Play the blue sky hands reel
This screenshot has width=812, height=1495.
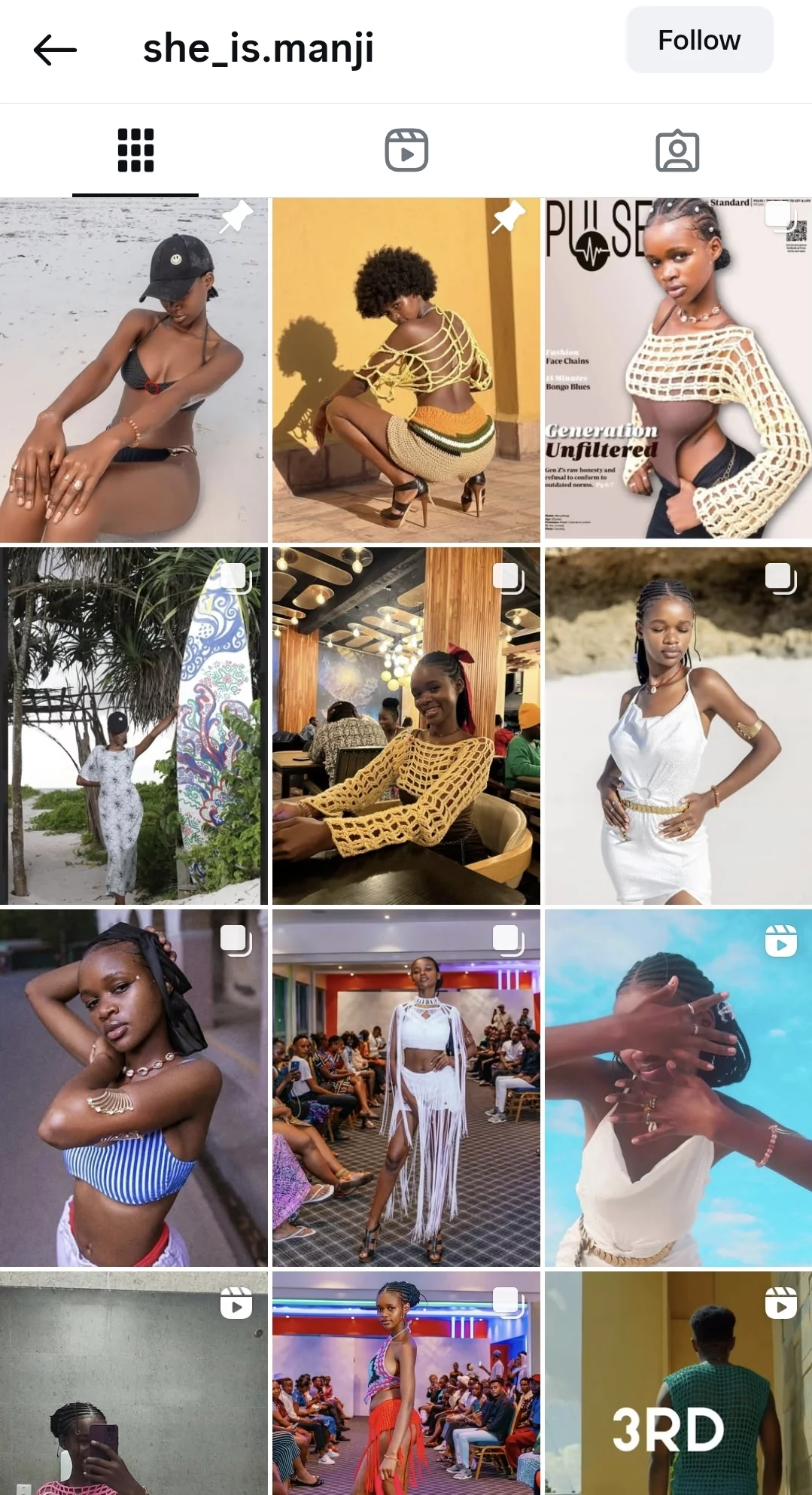coord(678,1088)
